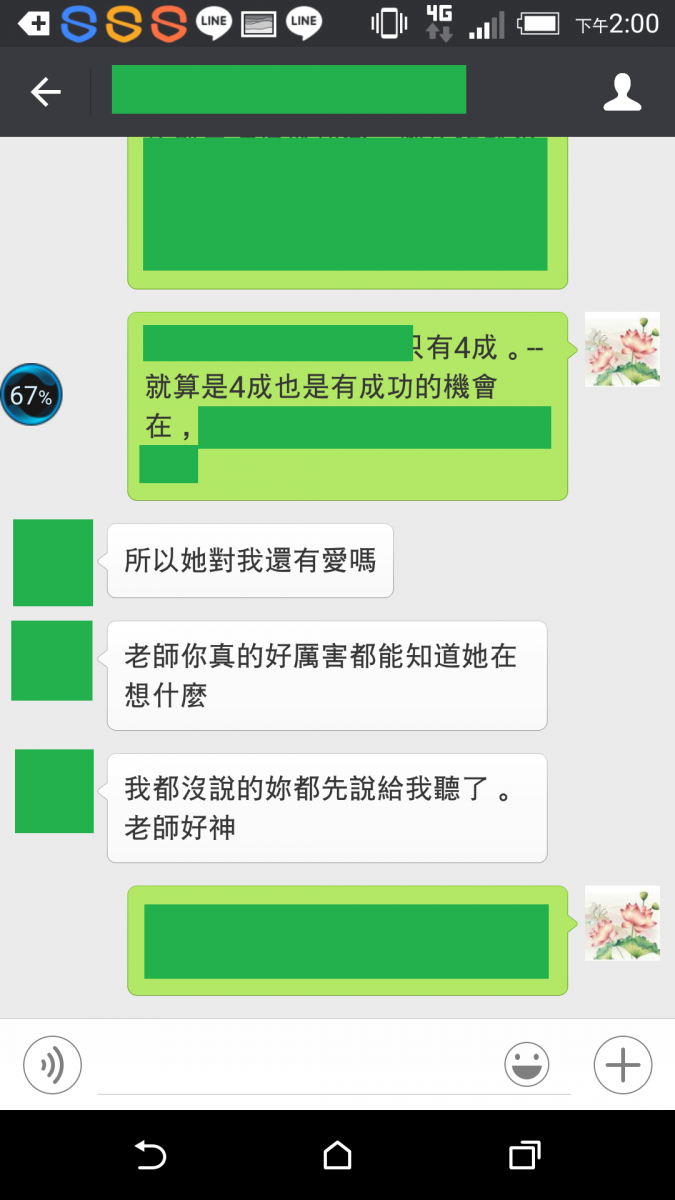Switch to voice message input
675x1200 pixels.
point(52,1065)
